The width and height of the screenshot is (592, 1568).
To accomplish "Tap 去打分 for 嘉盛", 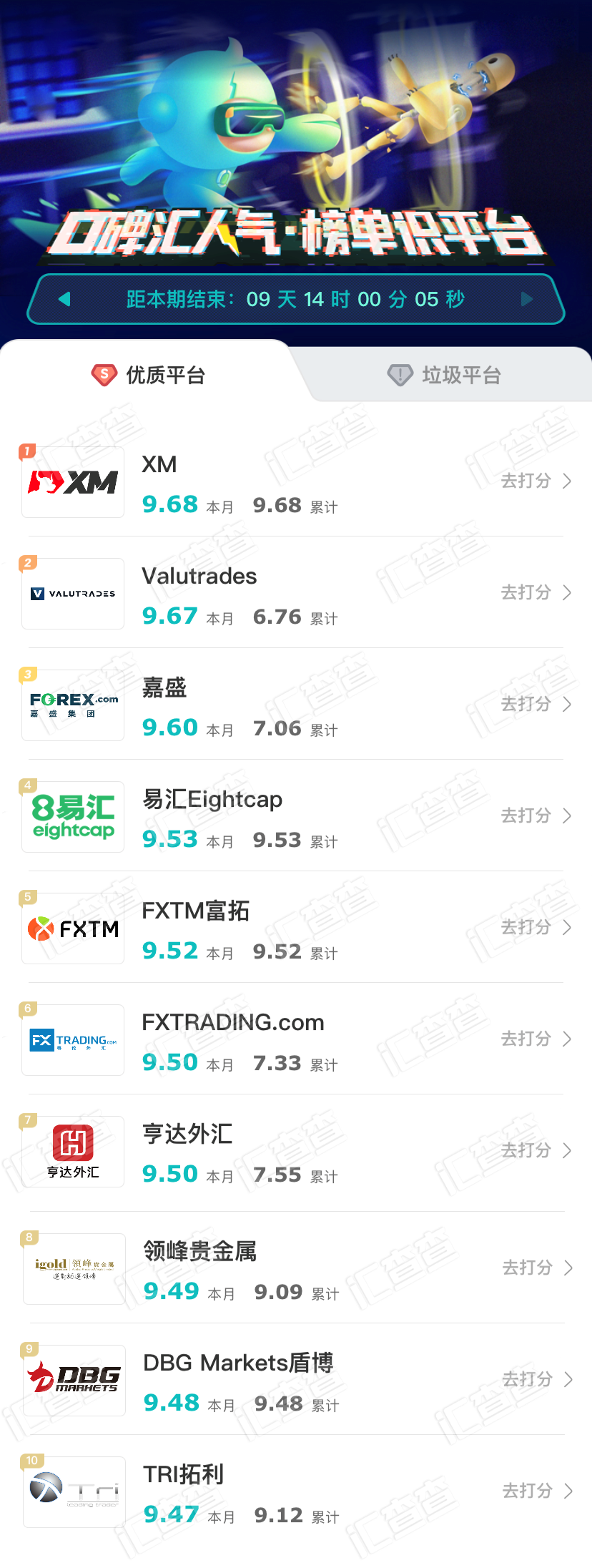I will click(x=536, y=704).
